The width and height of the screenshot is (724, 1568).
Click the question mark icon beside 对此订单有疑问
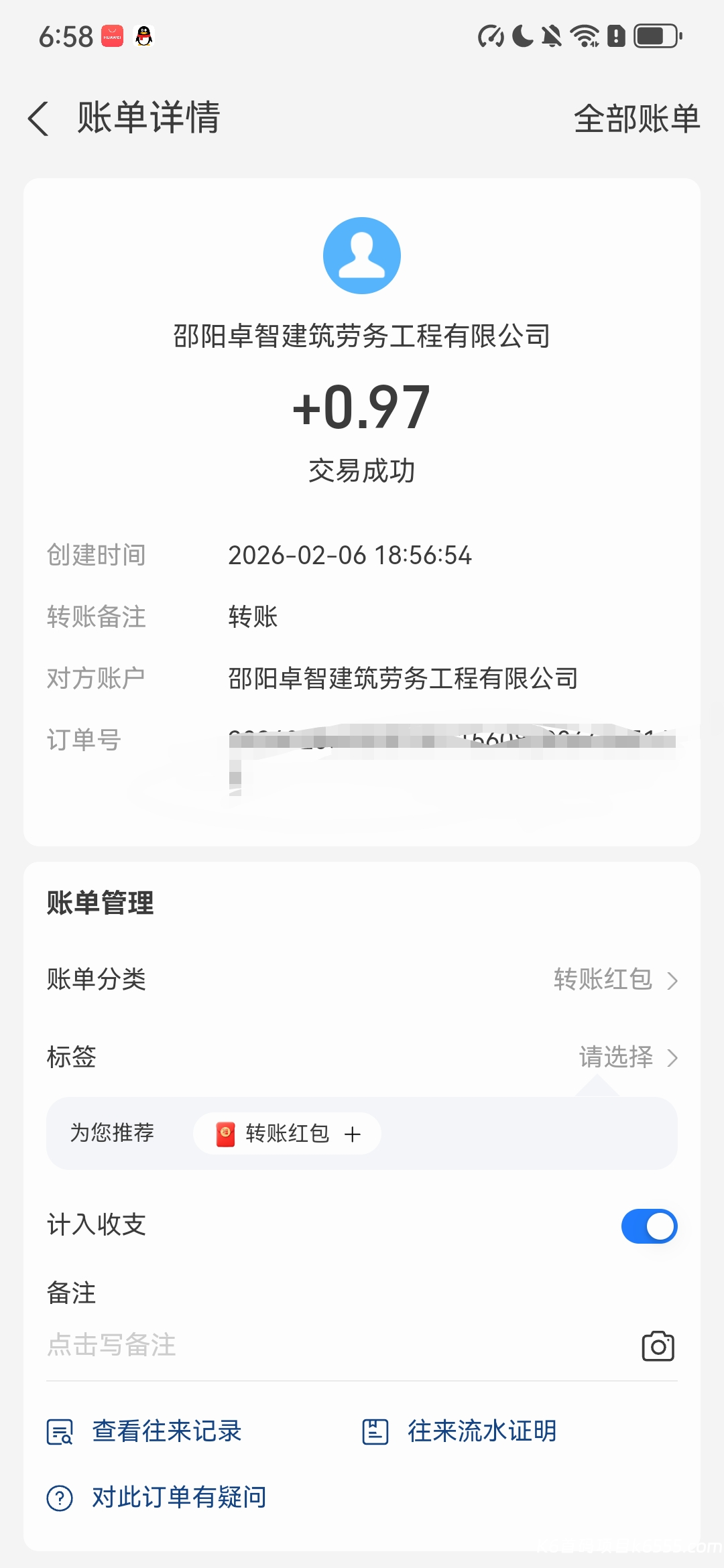pos(59,1496)
